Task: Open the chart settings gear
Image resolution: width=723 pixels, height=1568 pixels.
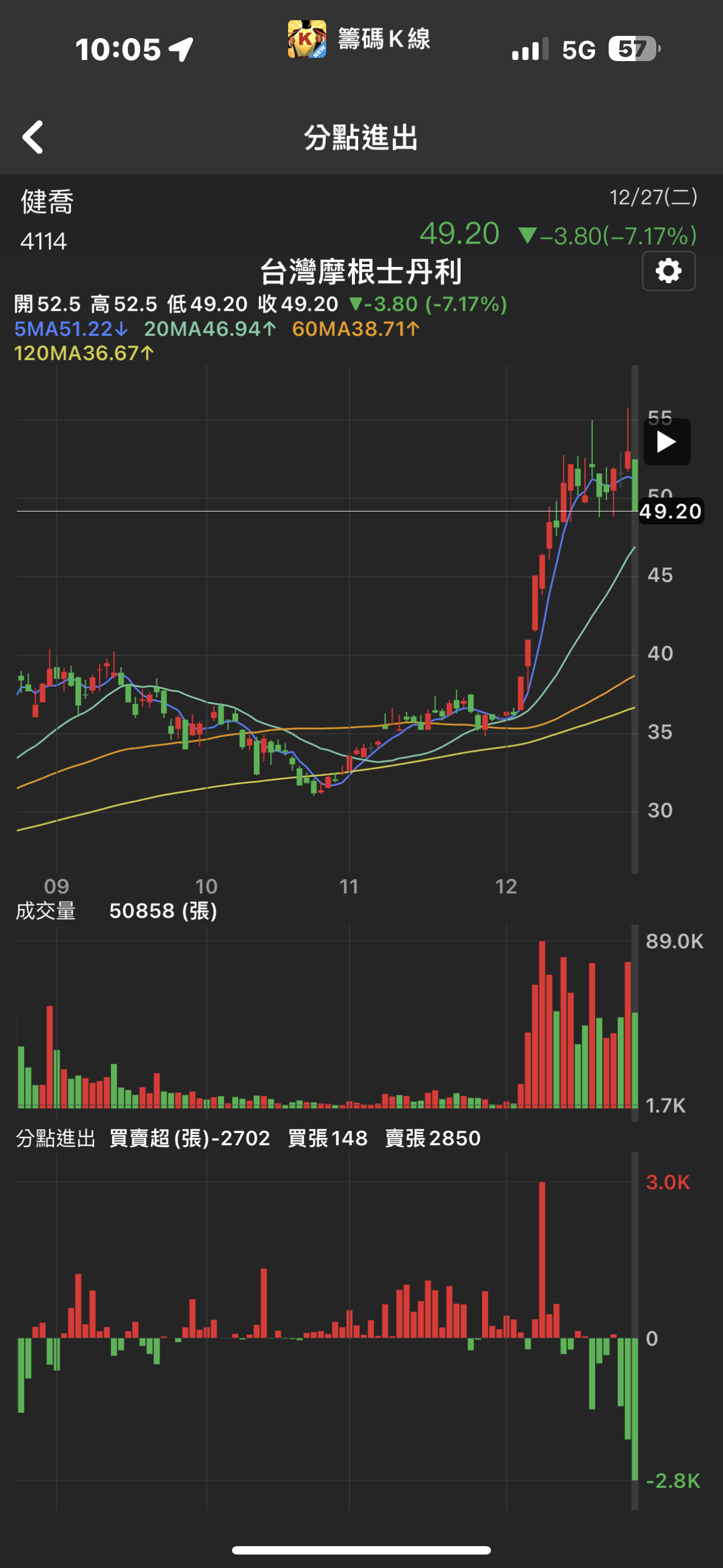Action: [x=669, y=271]
